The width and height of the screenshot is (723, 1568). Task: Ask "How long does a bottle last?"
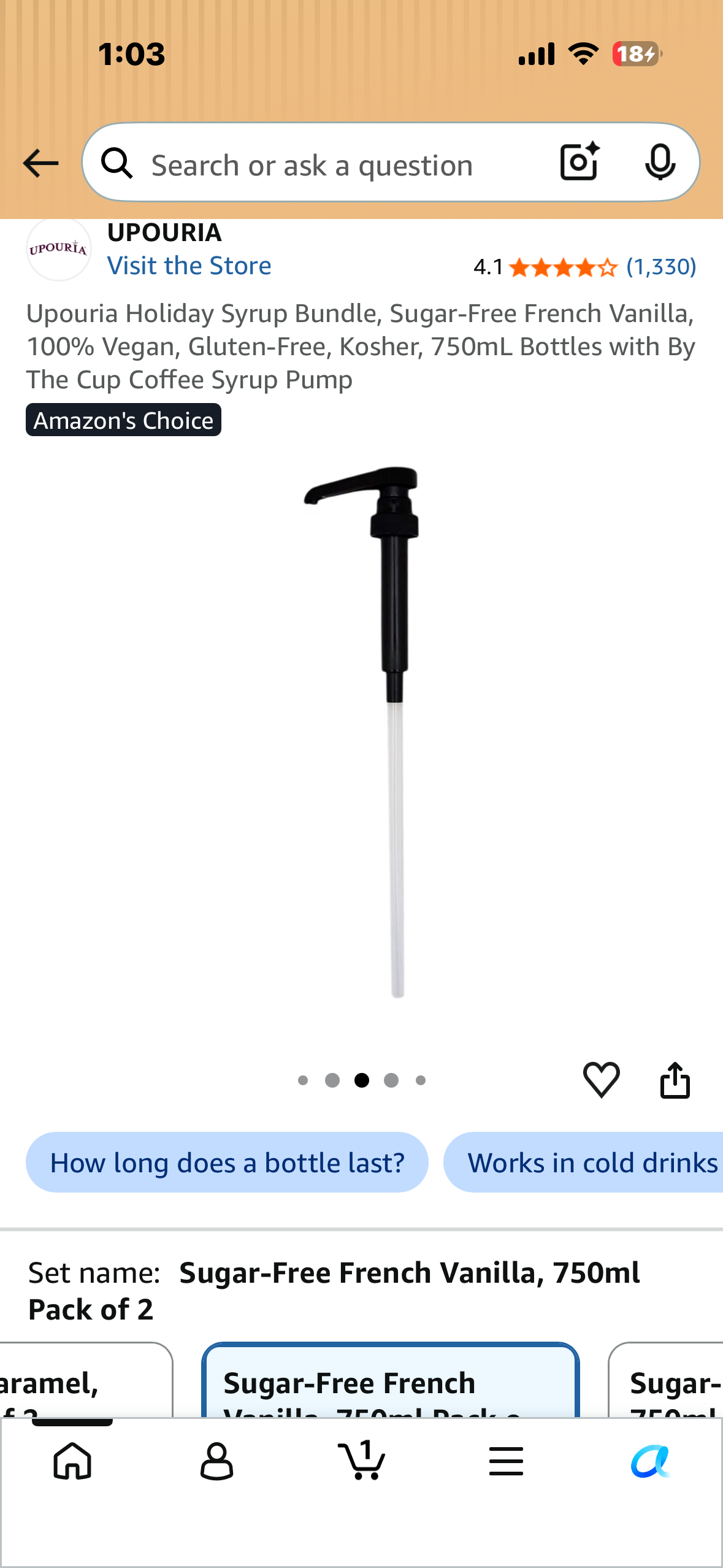click(227, 1162)
